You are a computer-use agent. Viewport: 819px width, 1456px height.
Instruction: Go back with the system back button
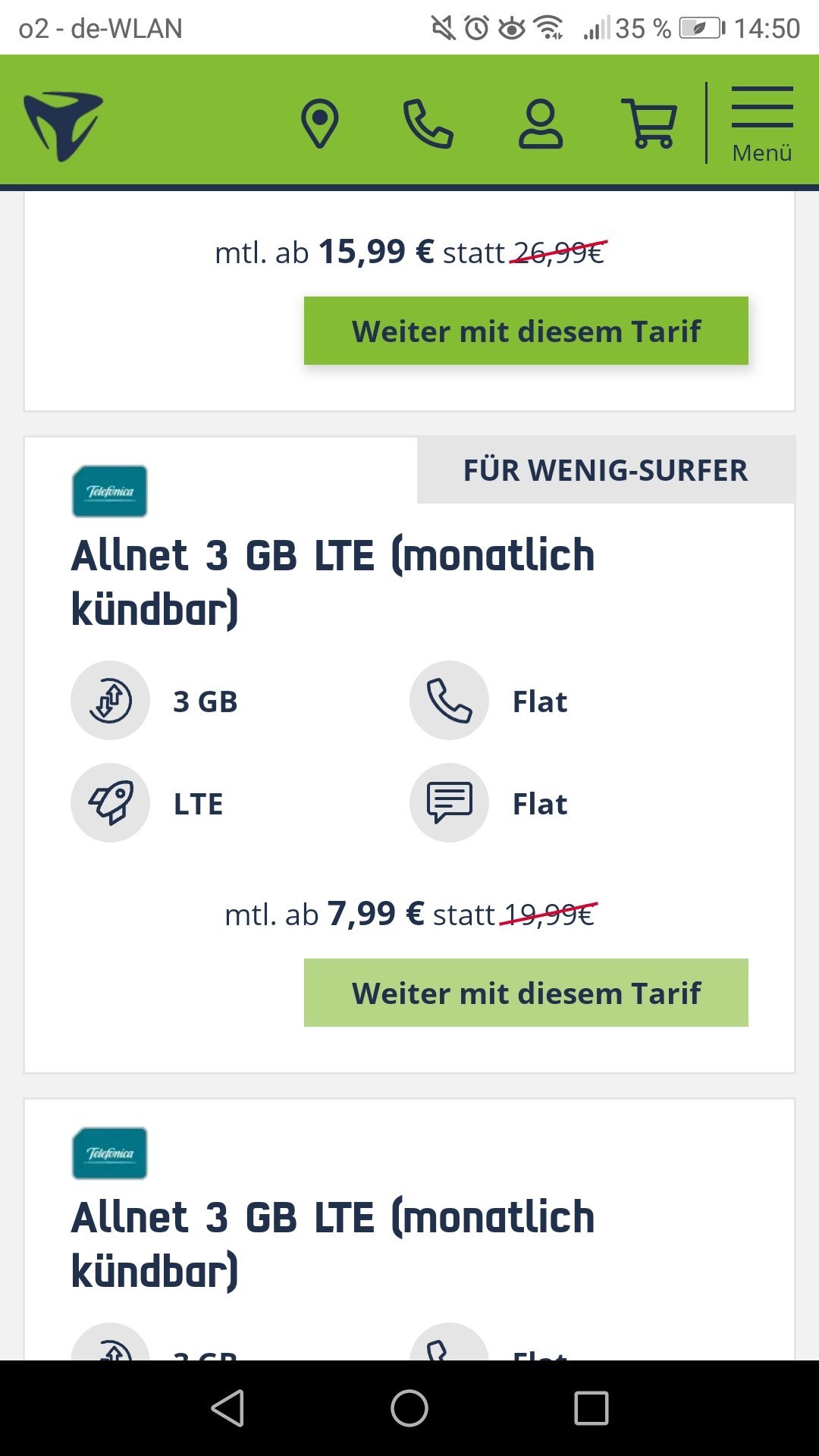pyautogui.click(x=227, y=1408)
